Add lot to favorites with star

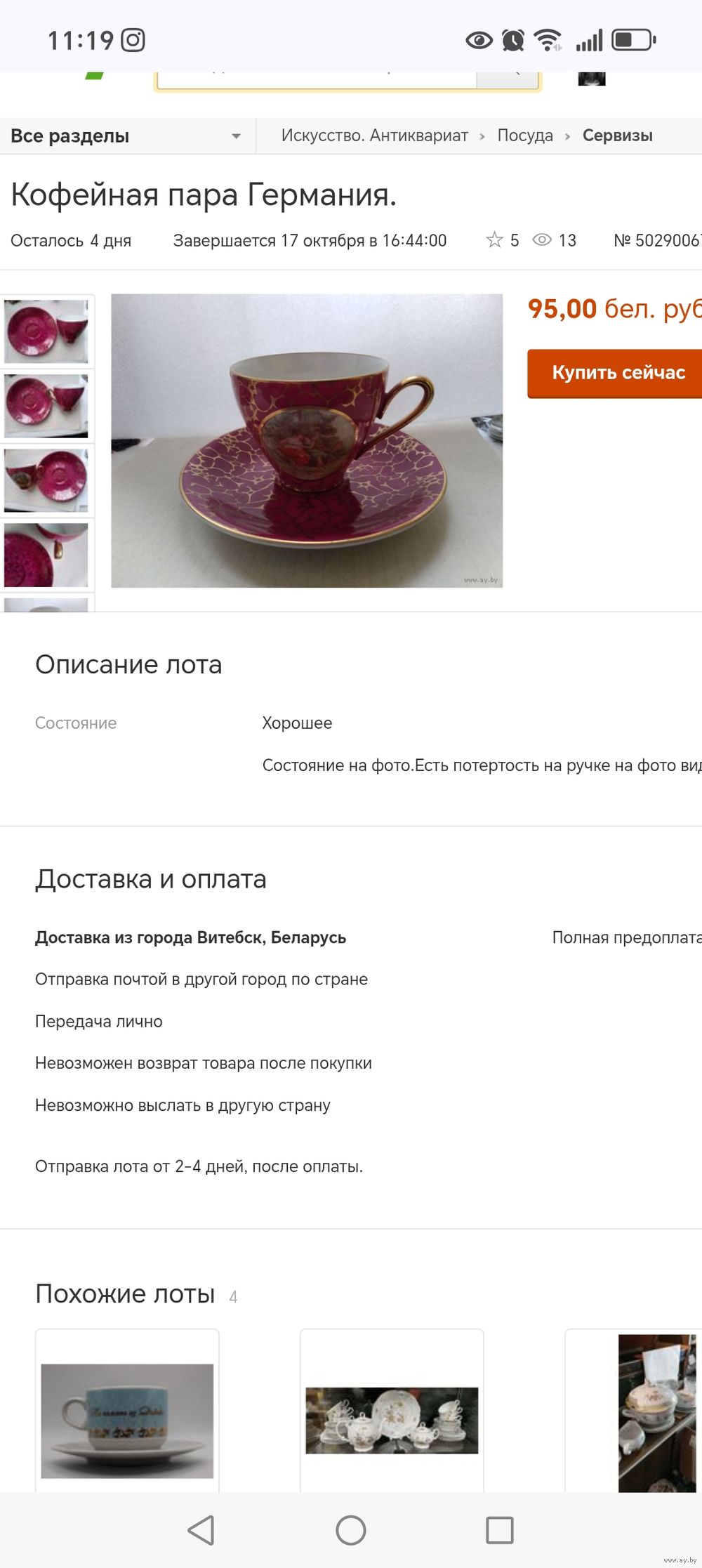(494, 240)
